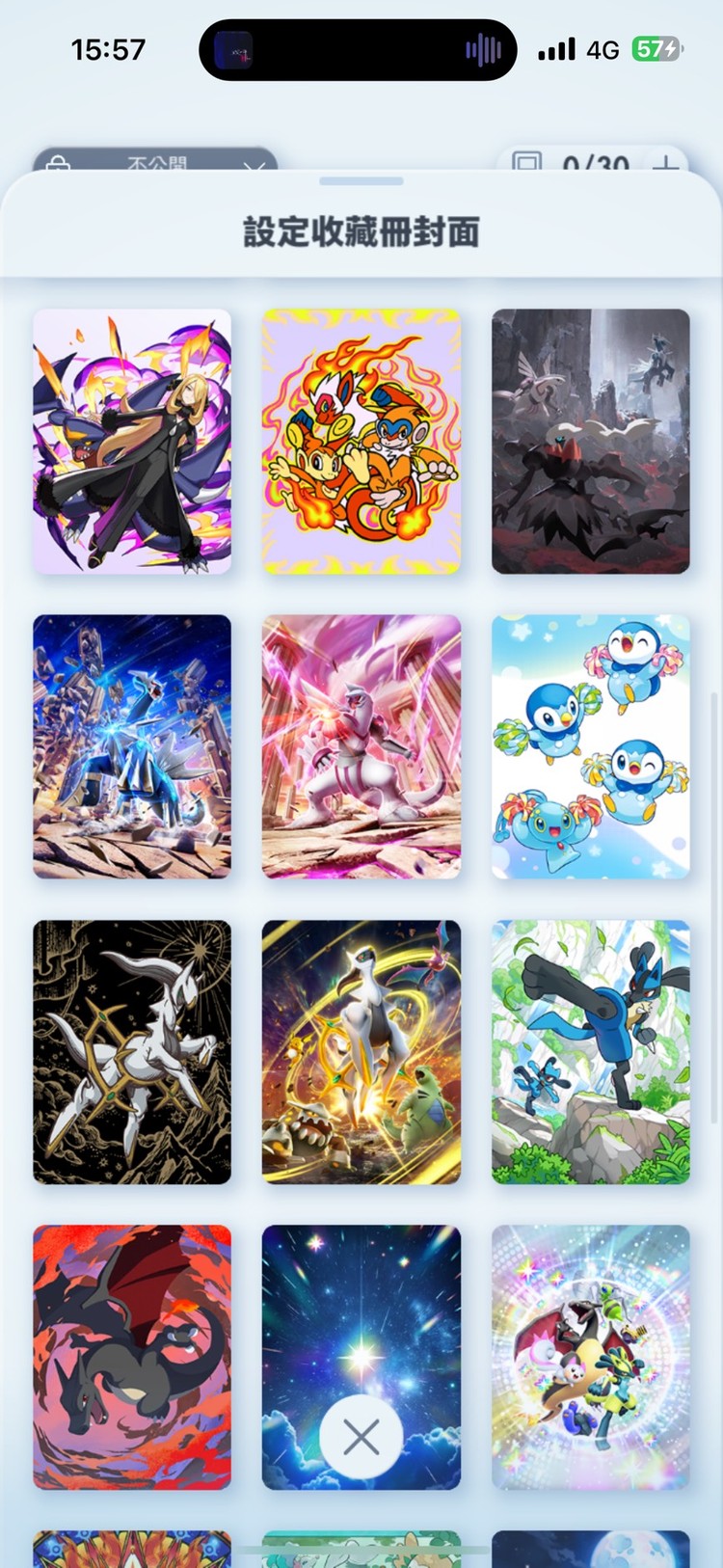
Task: Close the cover selection sheet
Action: (361, 1438)
